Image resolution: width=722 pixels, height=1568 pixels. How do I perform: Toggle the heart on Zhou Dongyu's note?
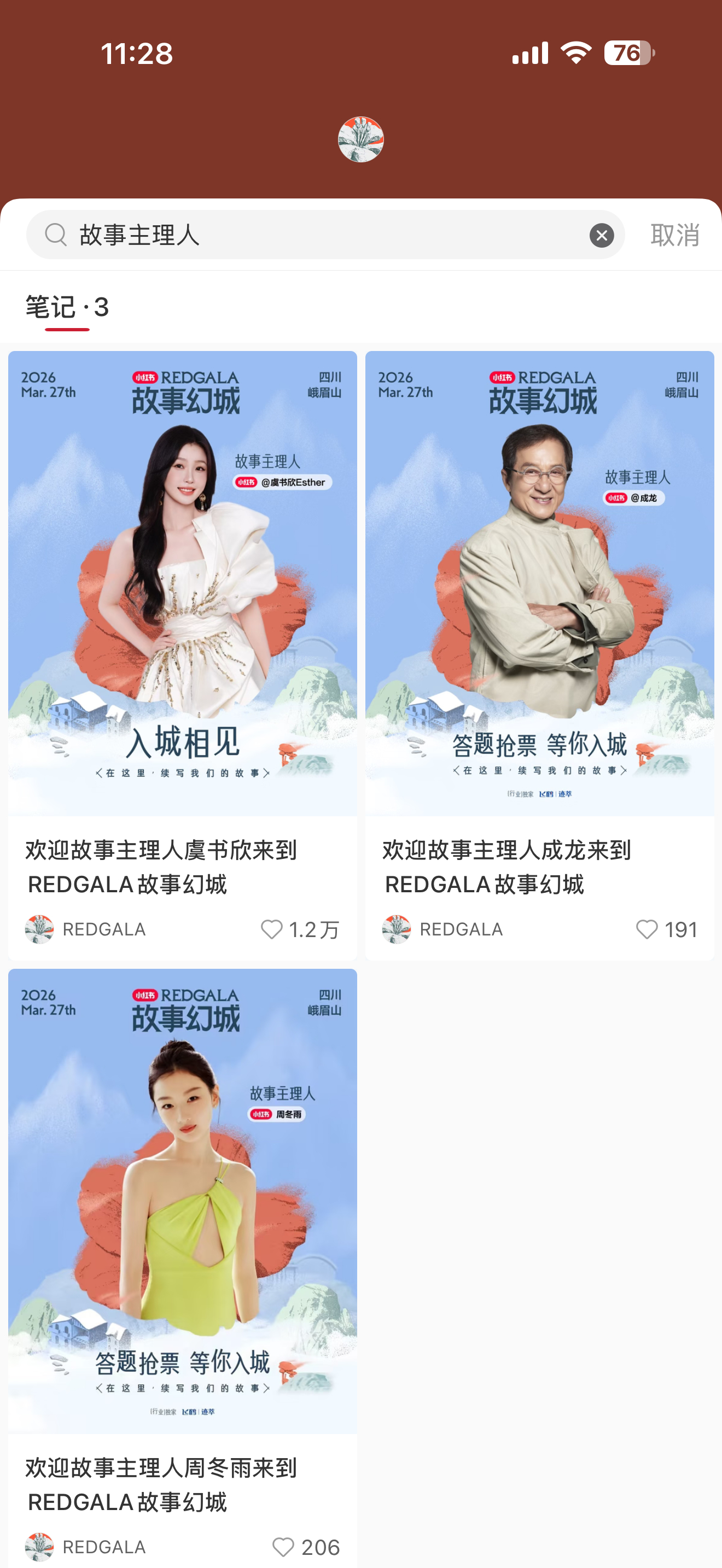(x=283, y=1547)
